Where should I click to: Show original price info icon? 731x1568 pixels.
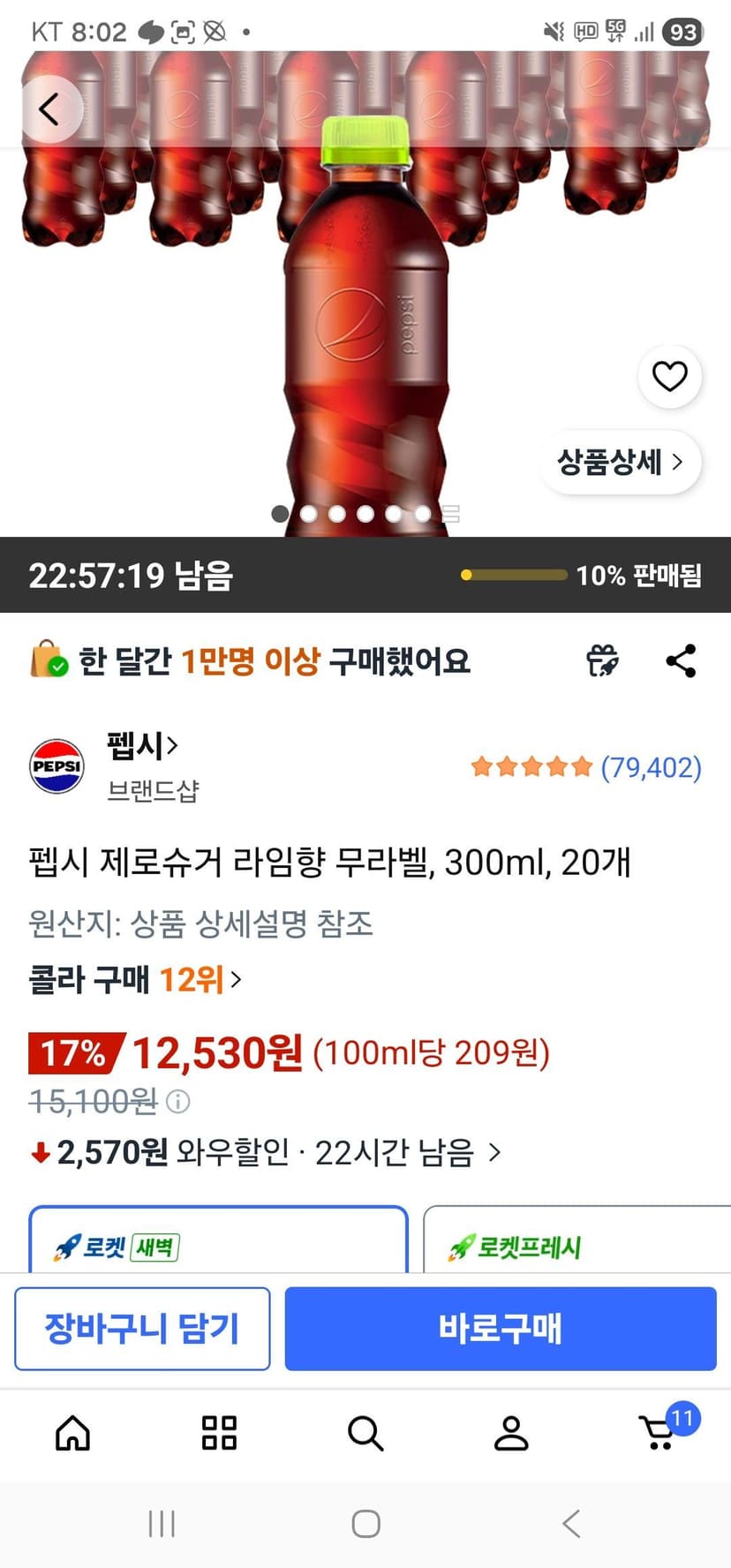[x=178, y=1101]
